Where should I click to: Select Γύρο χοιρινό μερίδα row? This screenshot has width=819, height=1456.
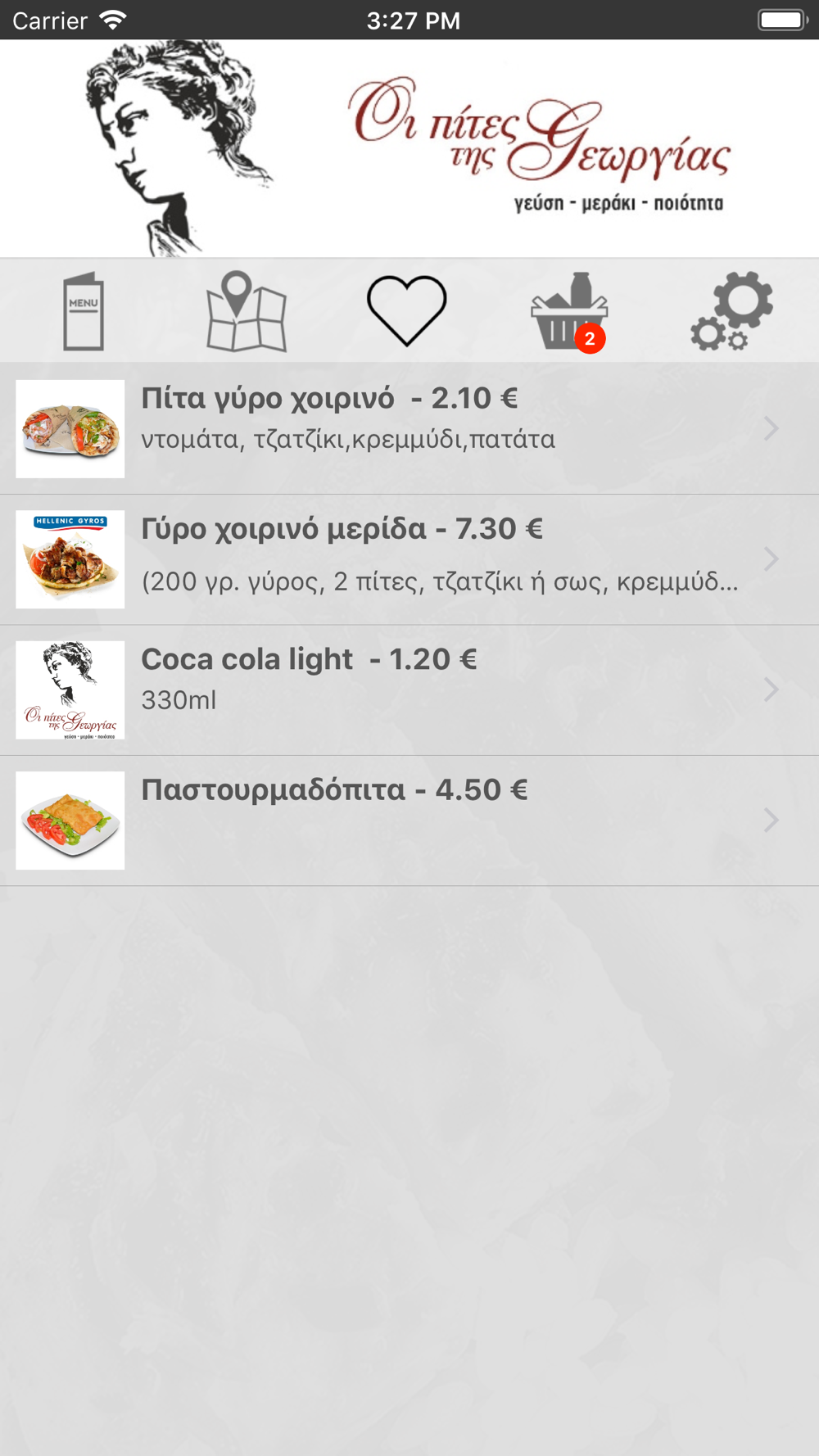[409, 559]
